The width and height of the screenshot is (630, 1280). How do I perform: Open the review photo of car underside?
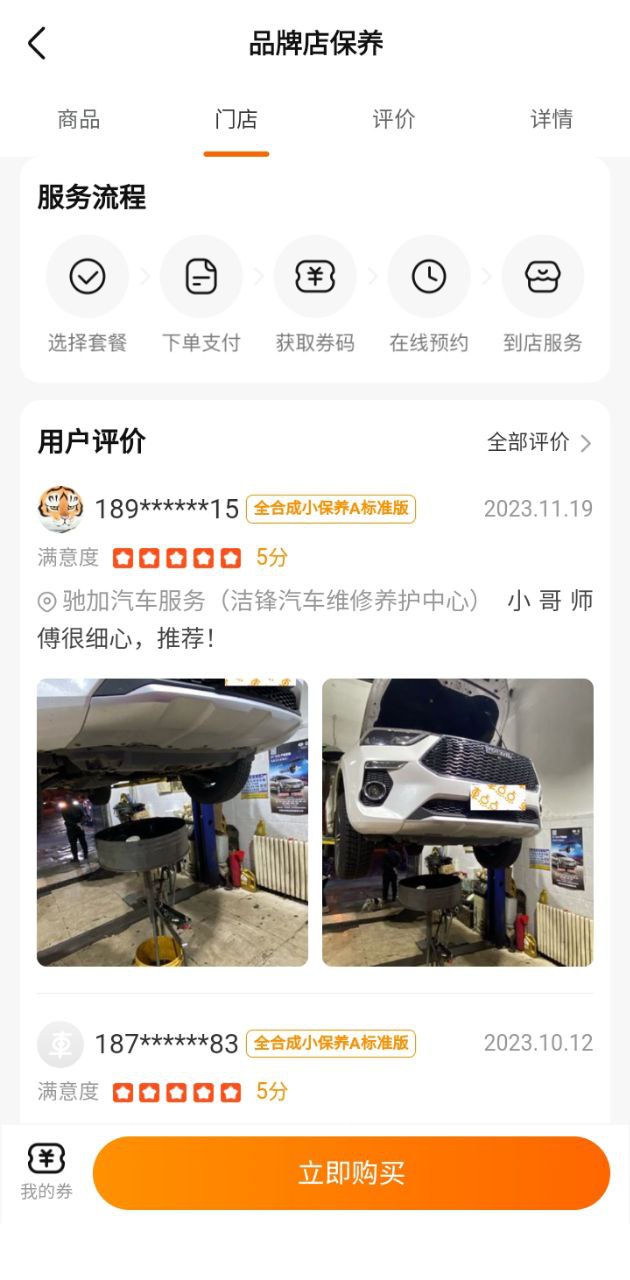(172, 822)
